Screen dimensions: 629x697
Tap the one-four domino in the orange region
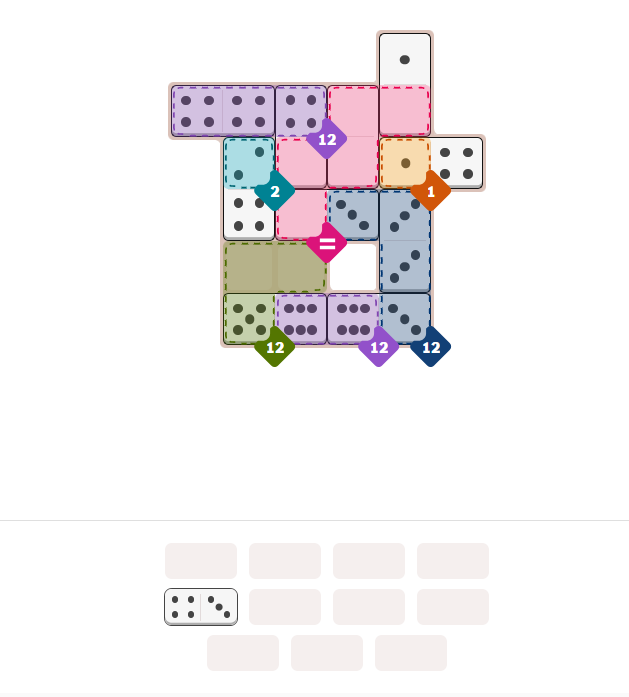click(431, 162)
